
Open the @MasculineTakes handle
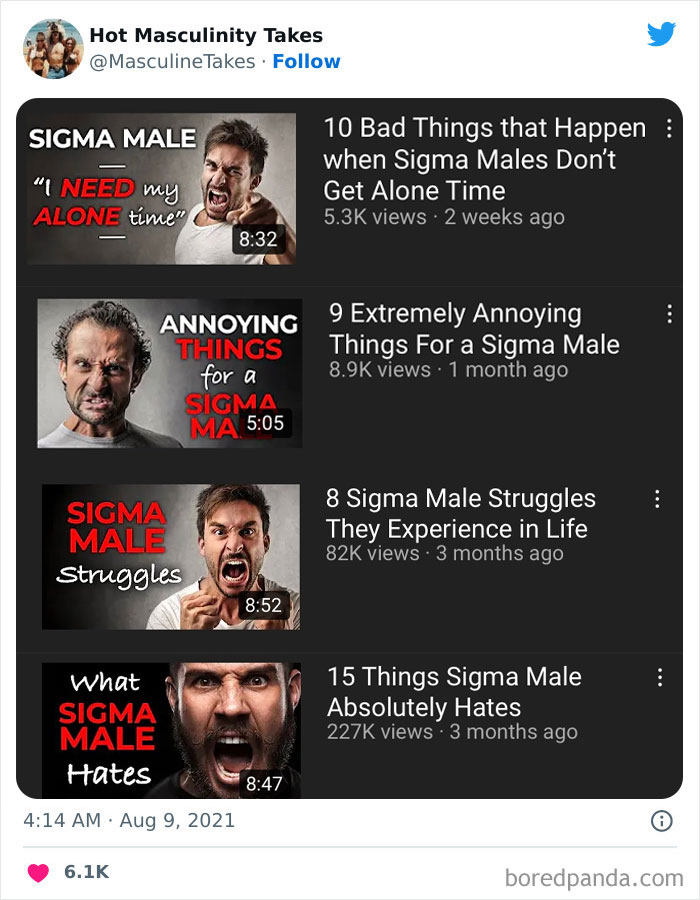point(172,61)
